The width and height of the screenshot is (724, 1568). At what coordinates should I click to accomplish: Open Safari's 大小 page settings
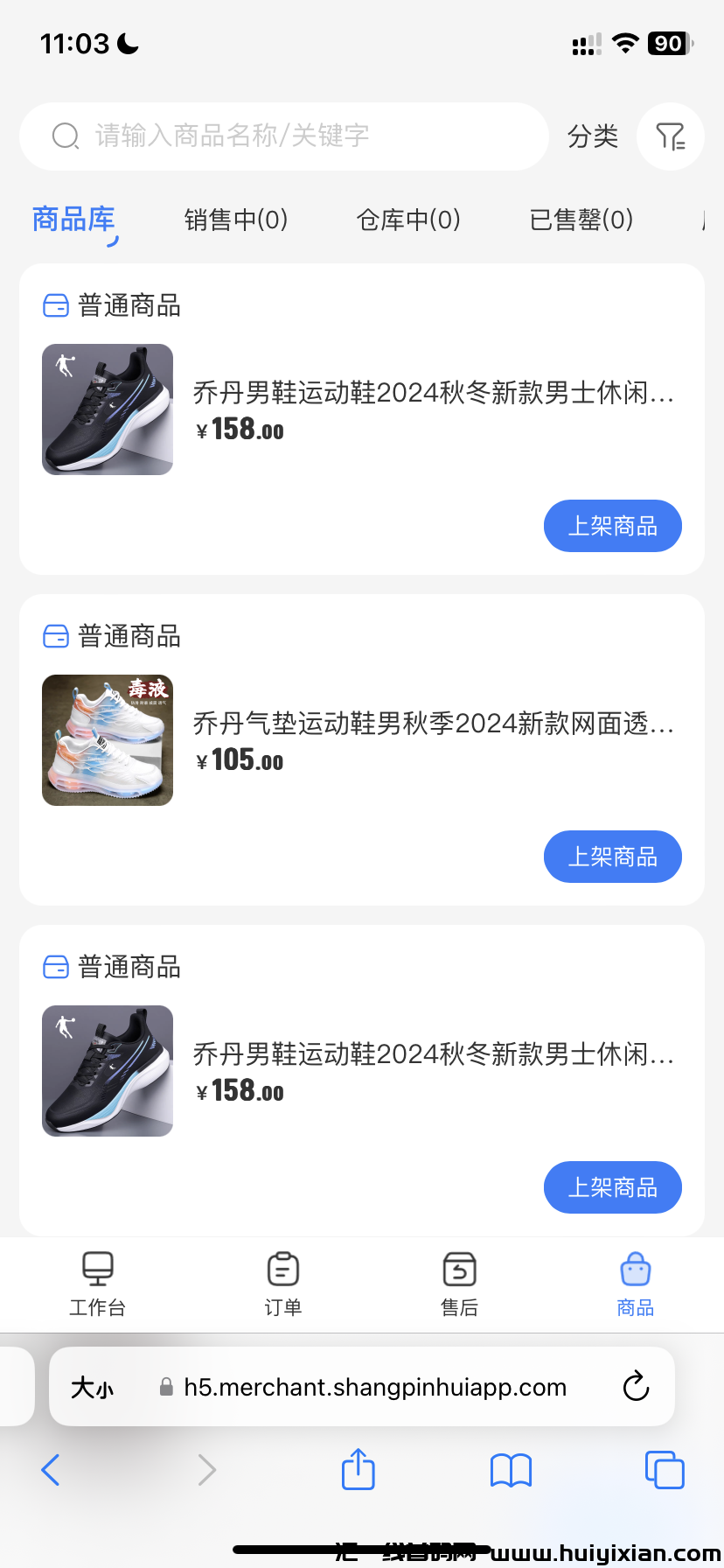(92, 1388)
